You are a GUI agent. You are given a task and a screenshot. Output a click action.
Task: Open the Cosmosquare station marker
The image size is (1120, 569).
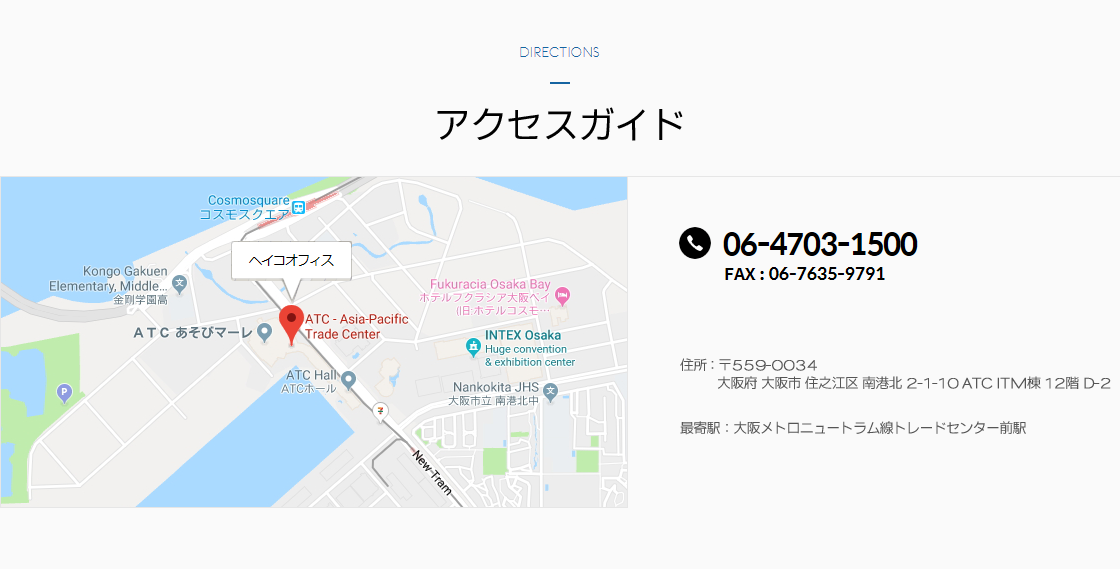coord(298,207)
